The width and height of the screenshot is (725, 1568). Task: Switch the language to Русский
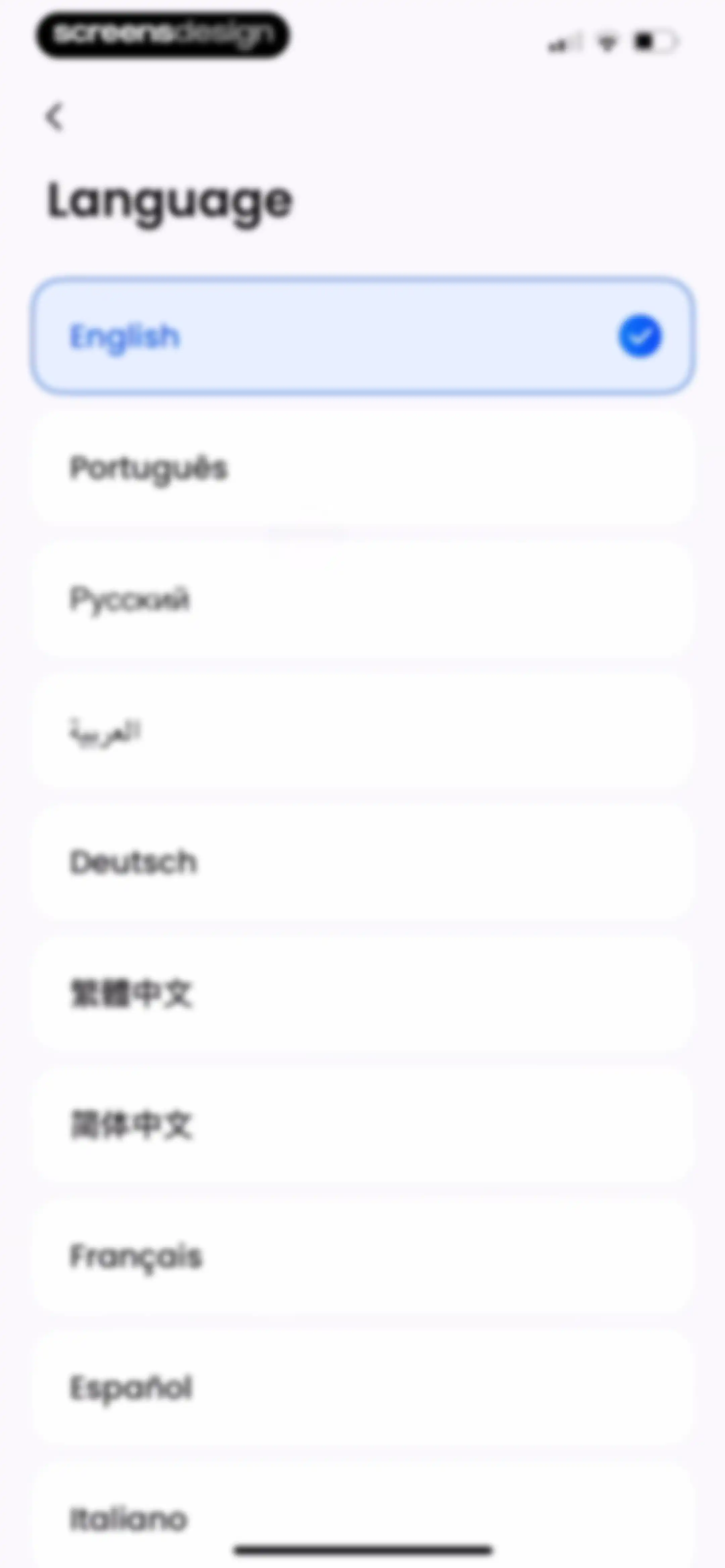click(x=363, y=599)
